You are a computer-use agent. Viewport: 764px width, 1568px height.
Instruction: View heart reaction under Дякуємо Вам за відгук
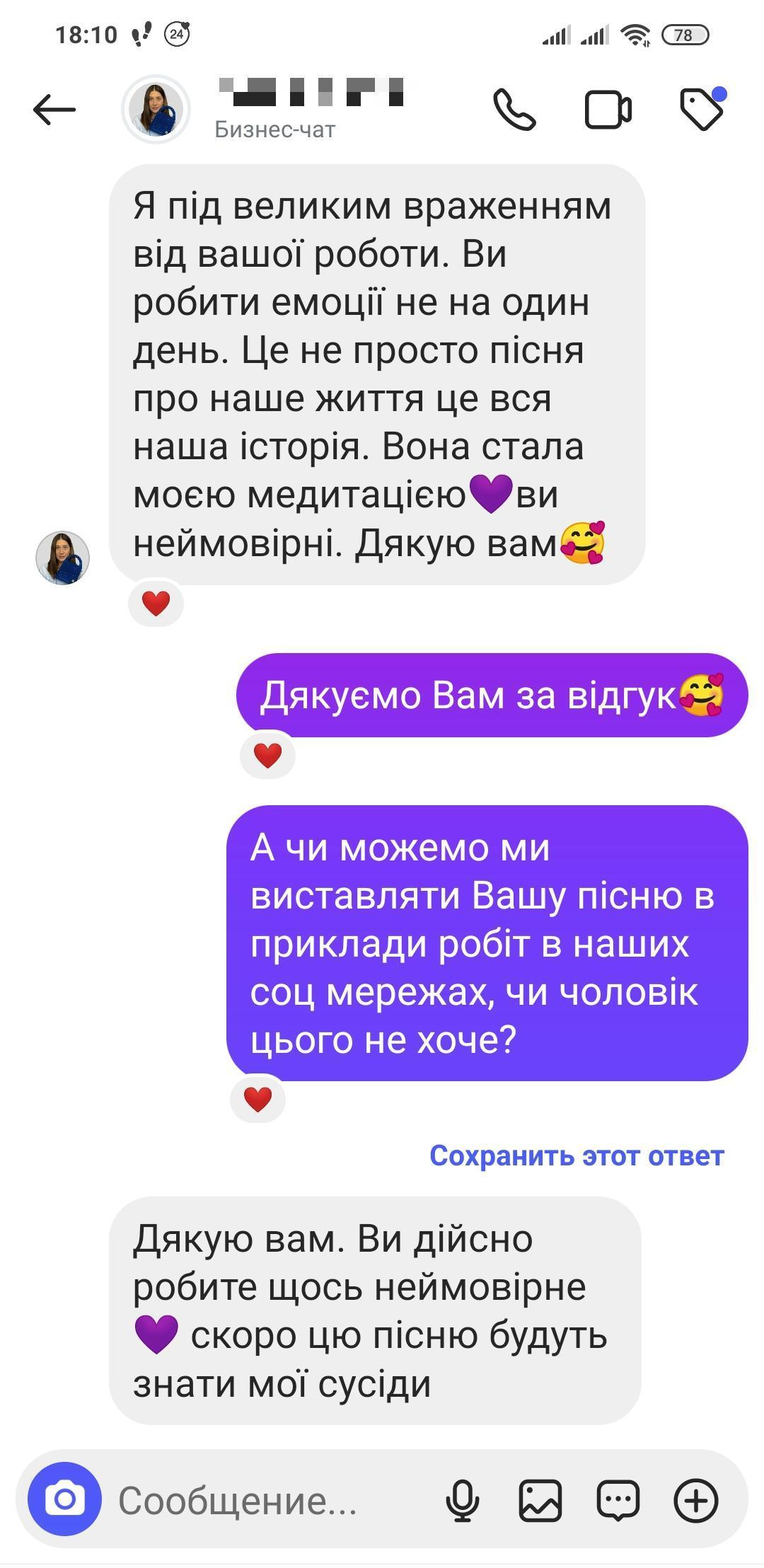pos(267,756)
